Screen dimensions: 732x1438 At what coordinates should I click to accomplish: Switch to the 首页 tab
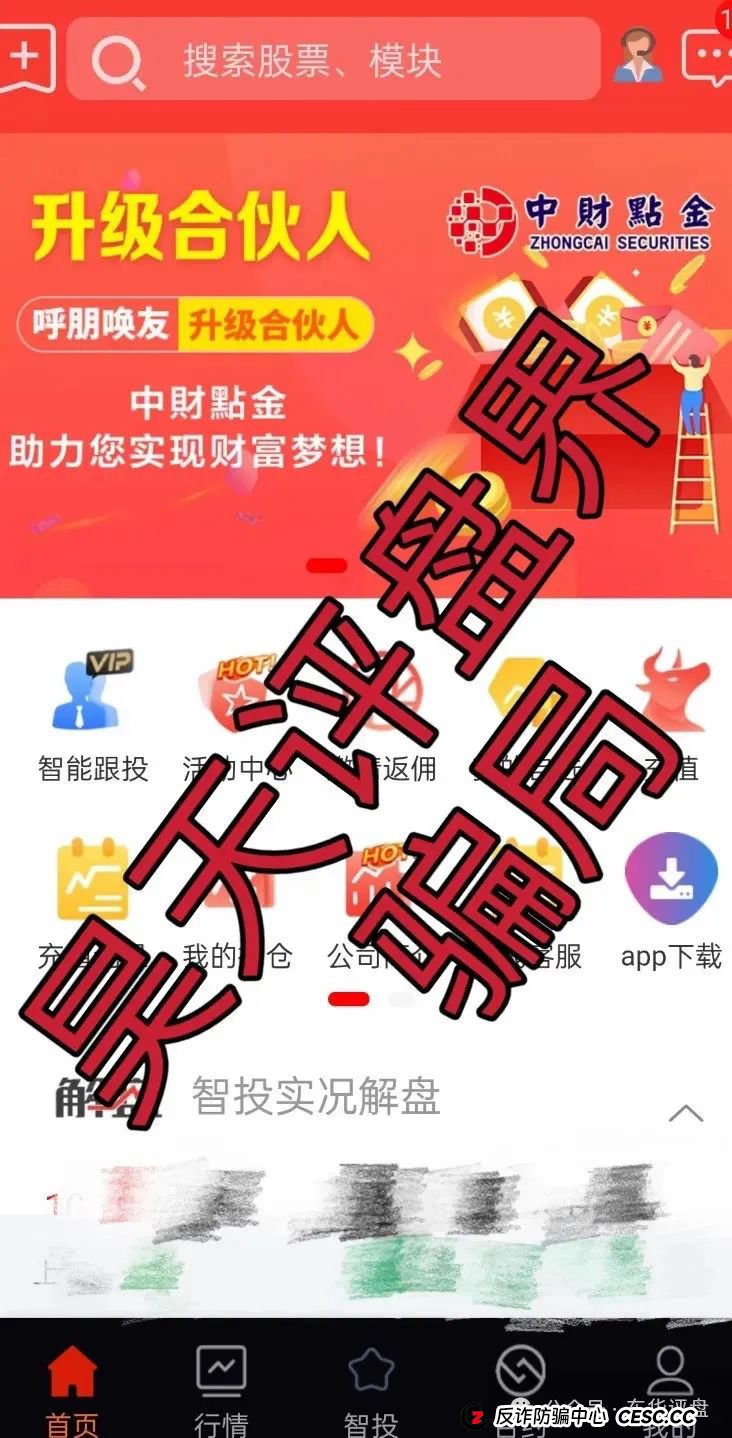72,1385
